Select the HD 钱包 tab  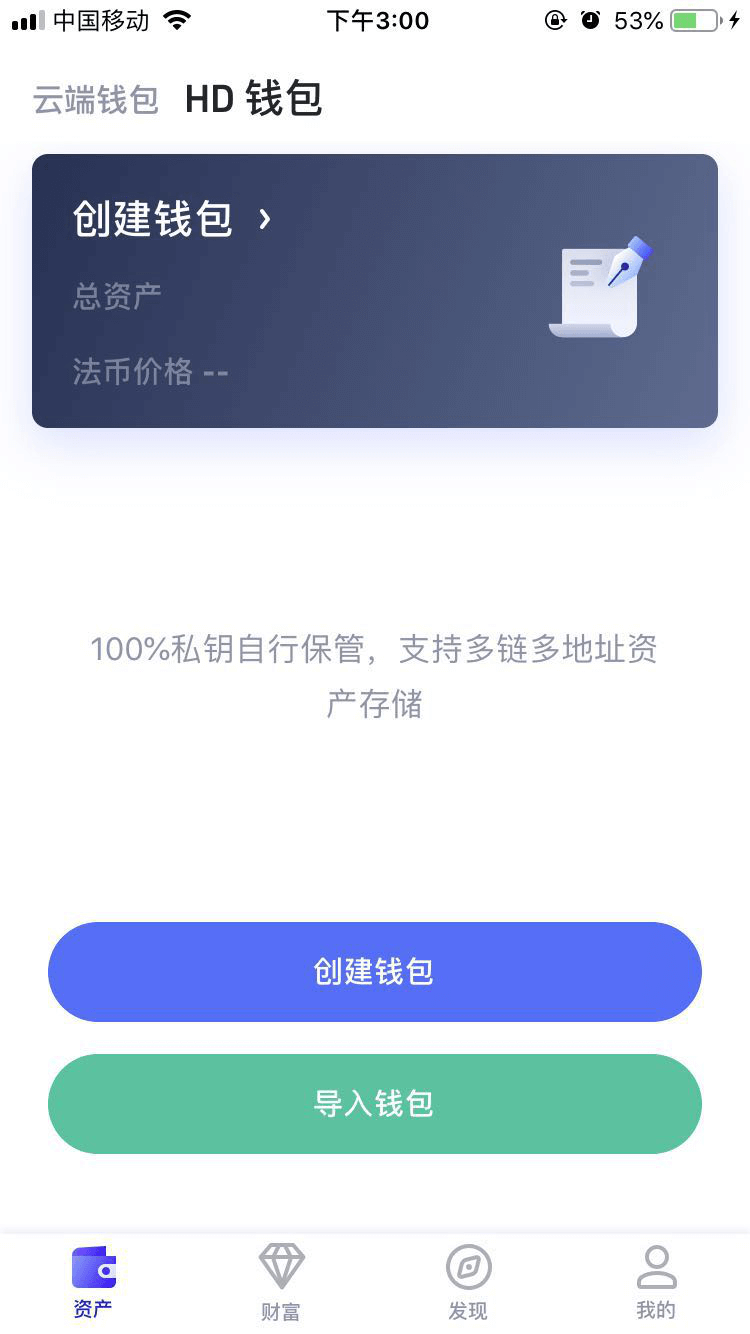coord(254,100)
